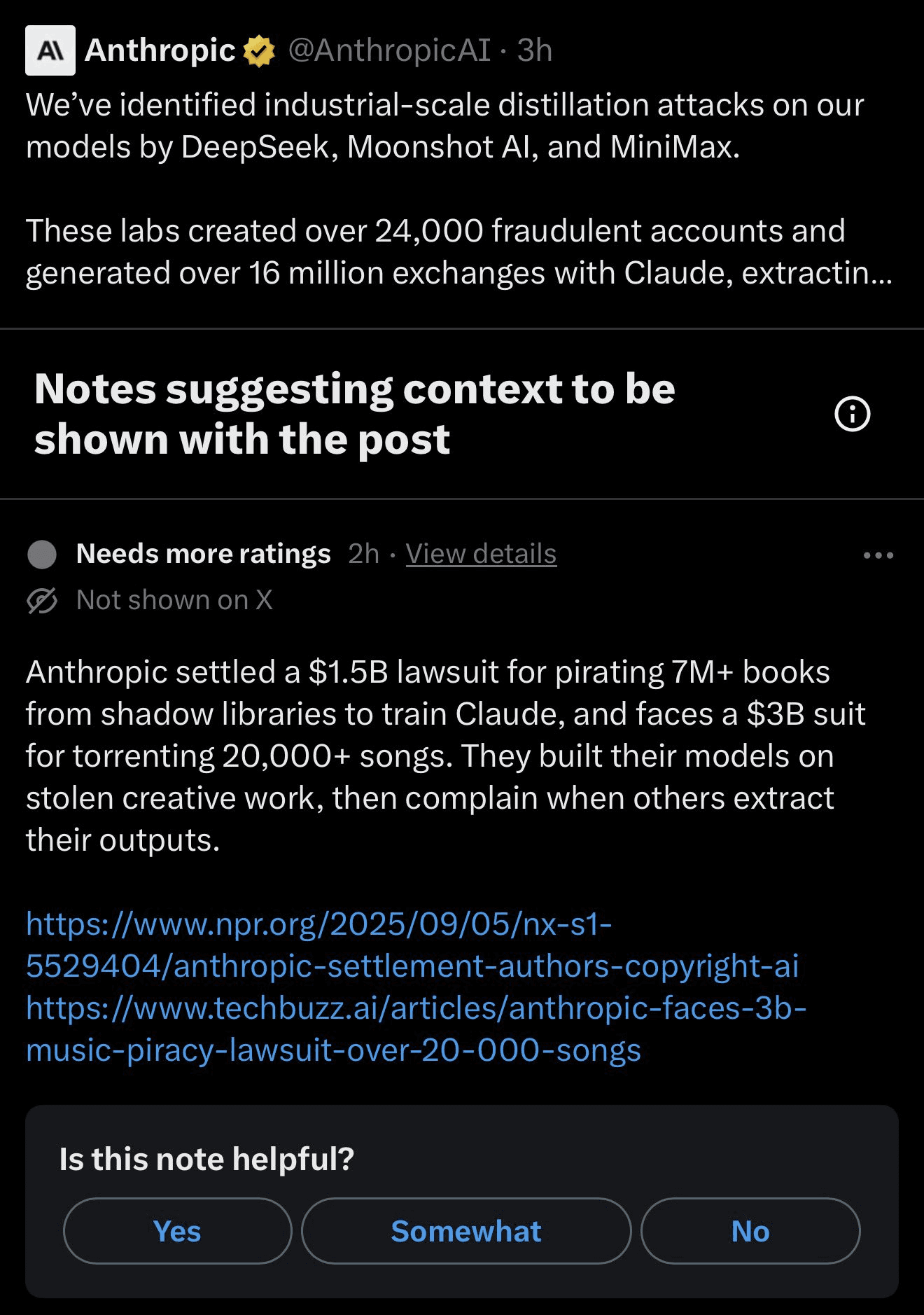Open the View details link
Viewport: 924px width, 1315px height.
tap(482, 553)
